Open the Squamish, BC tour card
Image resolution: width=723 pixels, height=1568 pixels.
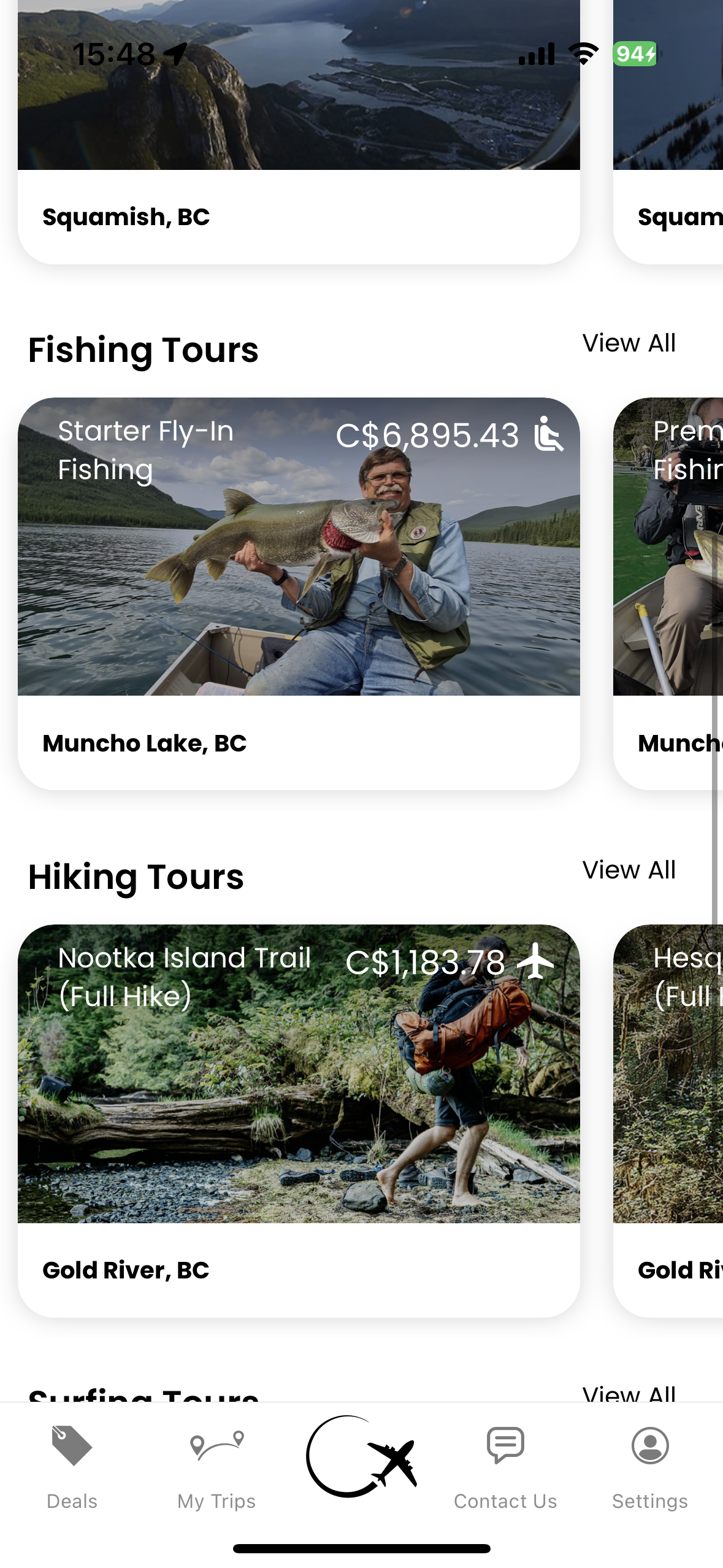(299, 153)
